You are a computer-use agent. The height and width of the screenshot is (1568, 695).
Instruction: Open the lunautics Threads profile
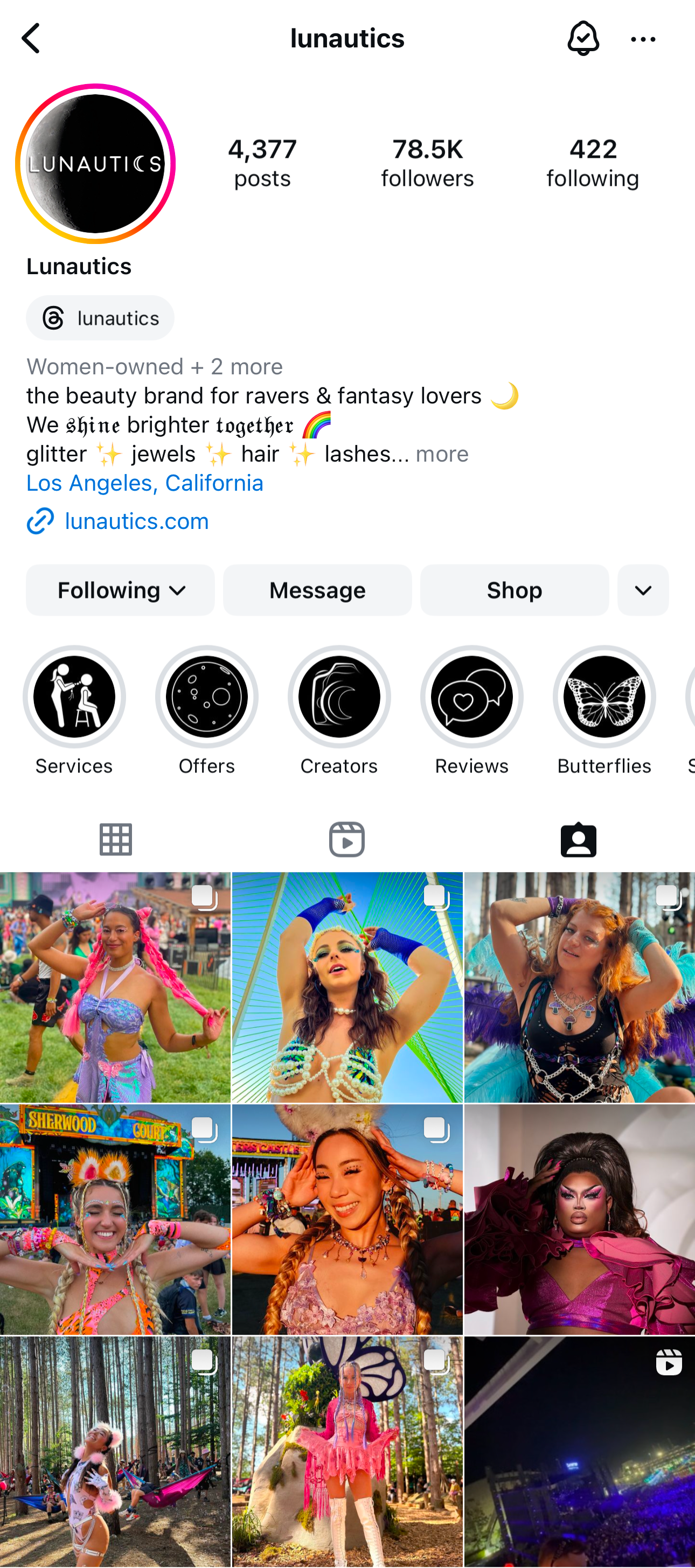pos(100,318)
